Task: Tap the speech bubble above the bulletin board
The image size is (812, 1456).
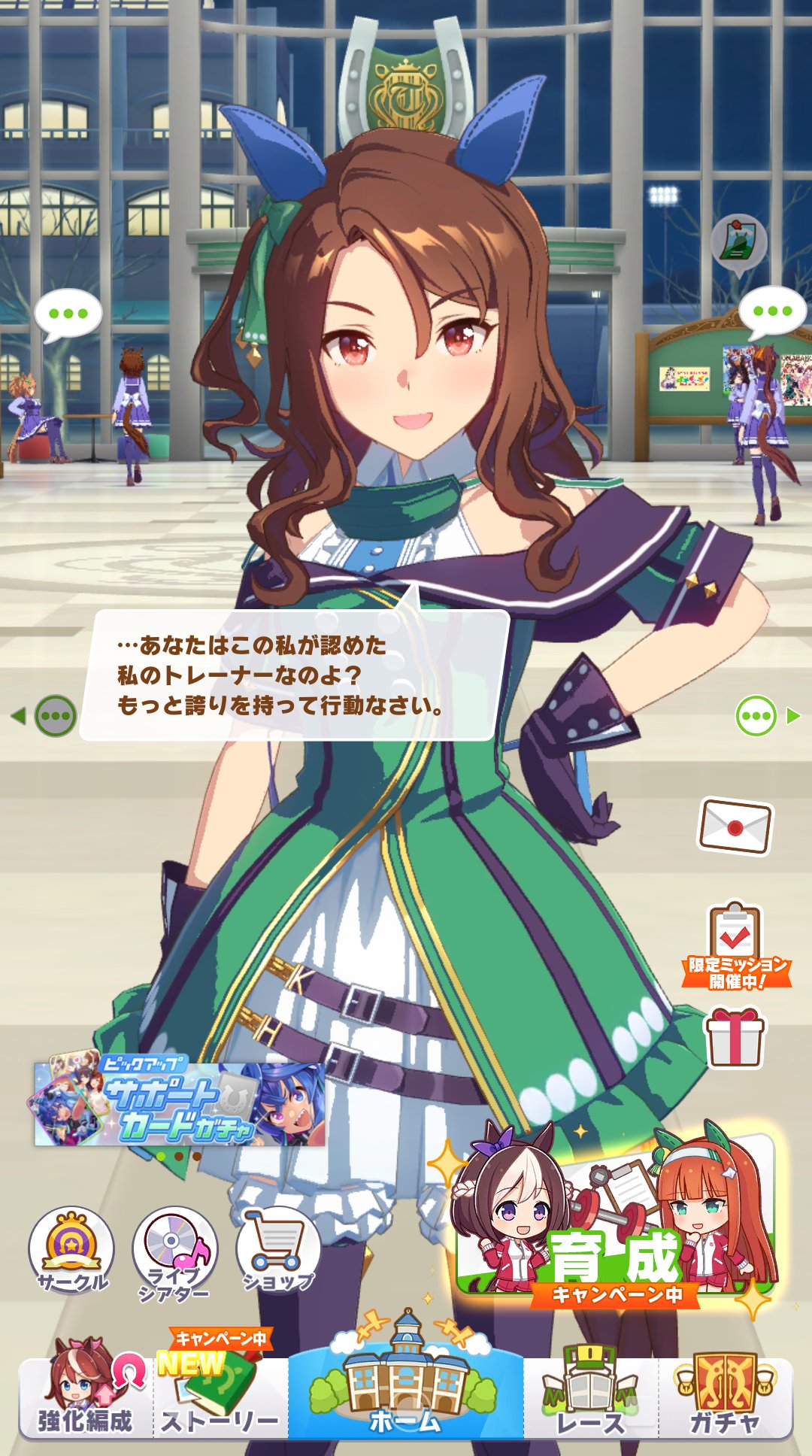Action: pos(772,312)
